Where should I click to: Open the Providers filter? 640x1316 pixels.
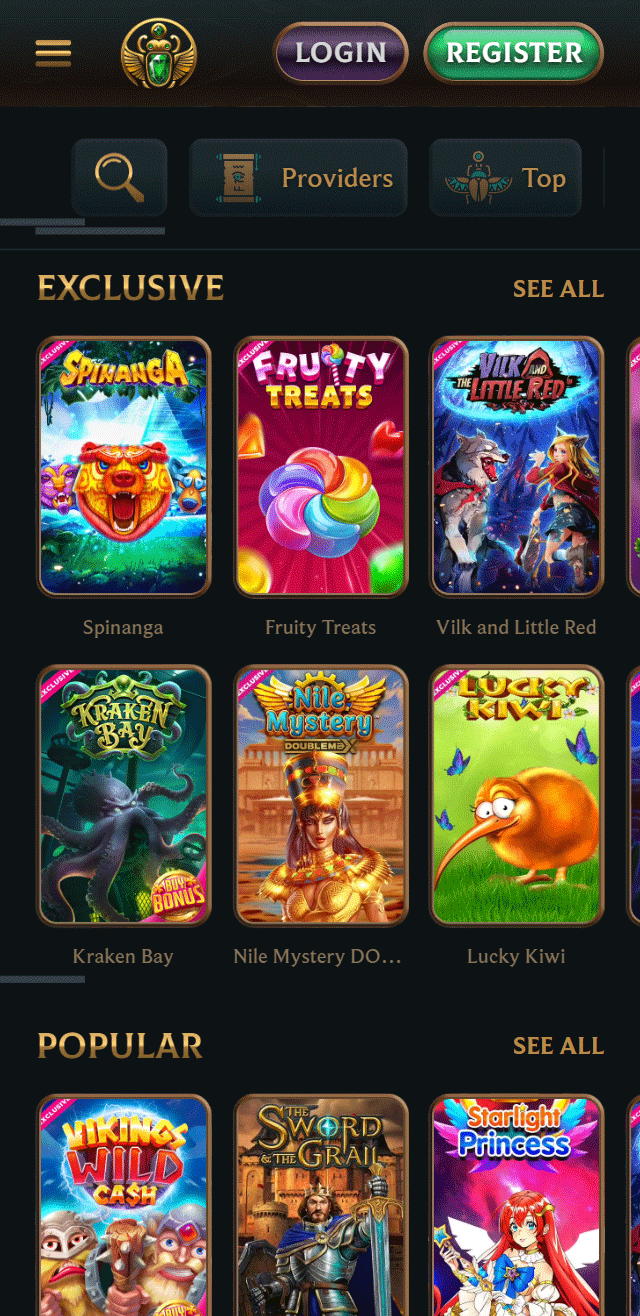298,178
